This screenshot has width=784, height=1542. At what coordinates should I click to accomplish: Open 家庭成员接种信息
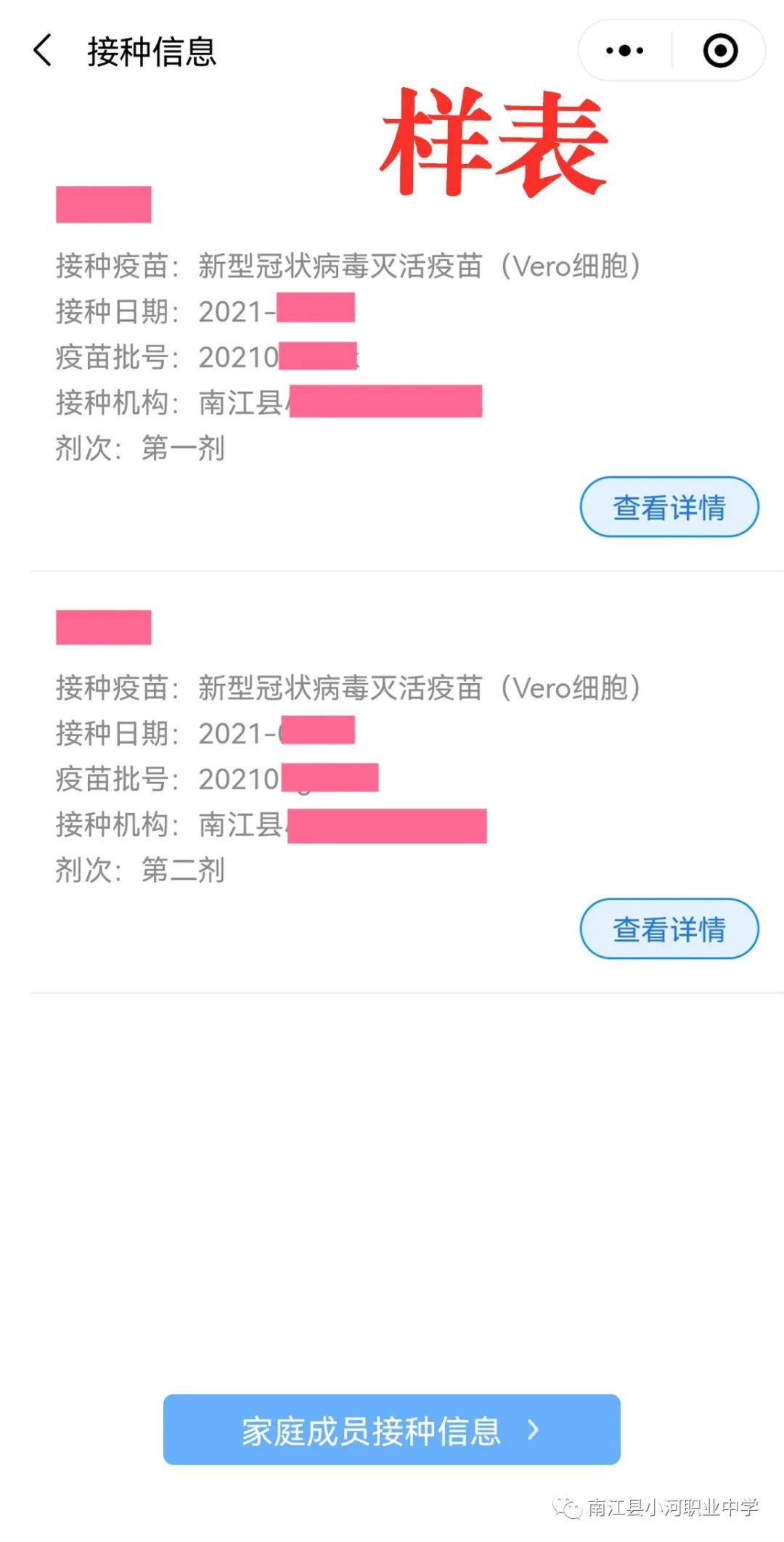tap(391, 1429)
